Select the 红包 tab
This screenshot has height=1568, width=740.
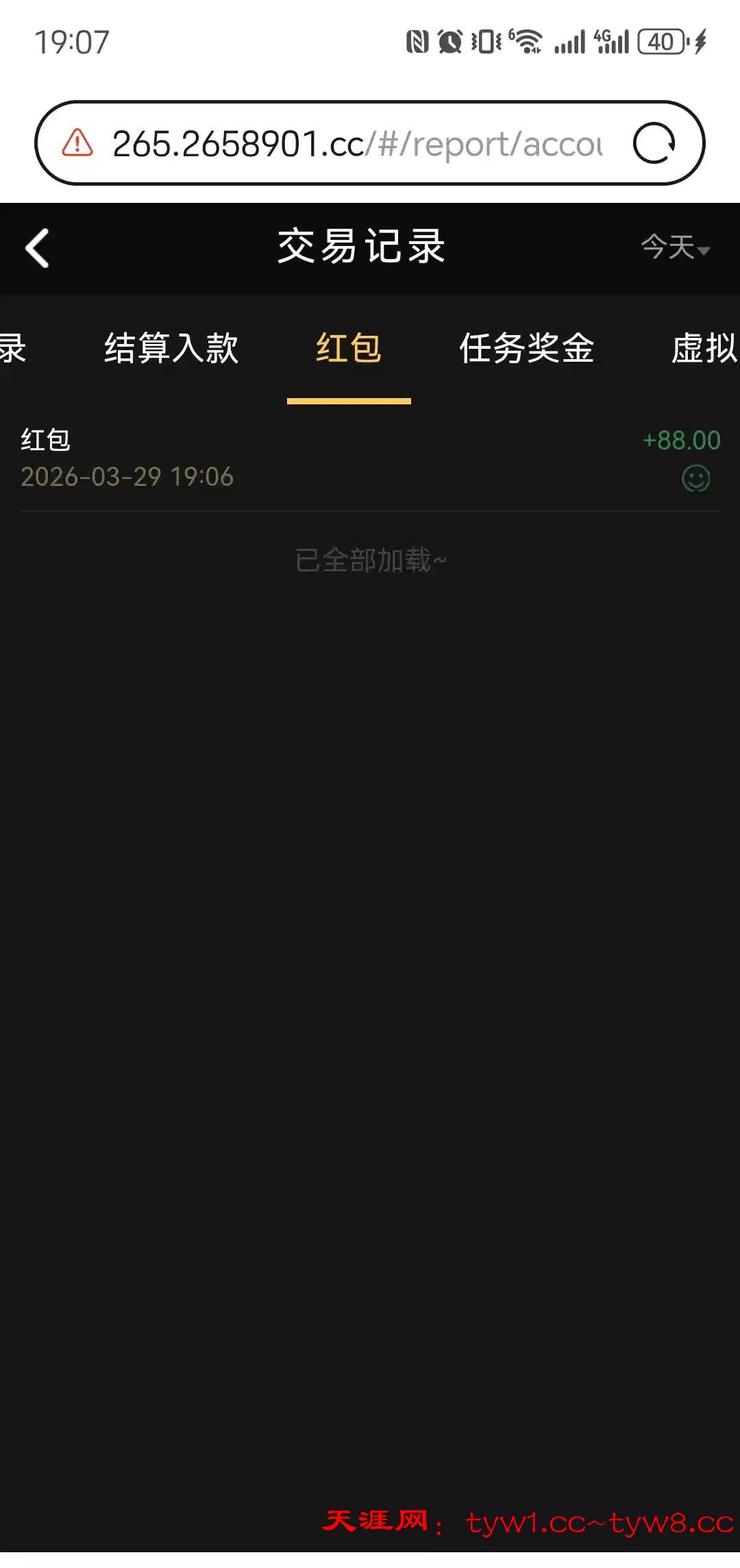349,348
